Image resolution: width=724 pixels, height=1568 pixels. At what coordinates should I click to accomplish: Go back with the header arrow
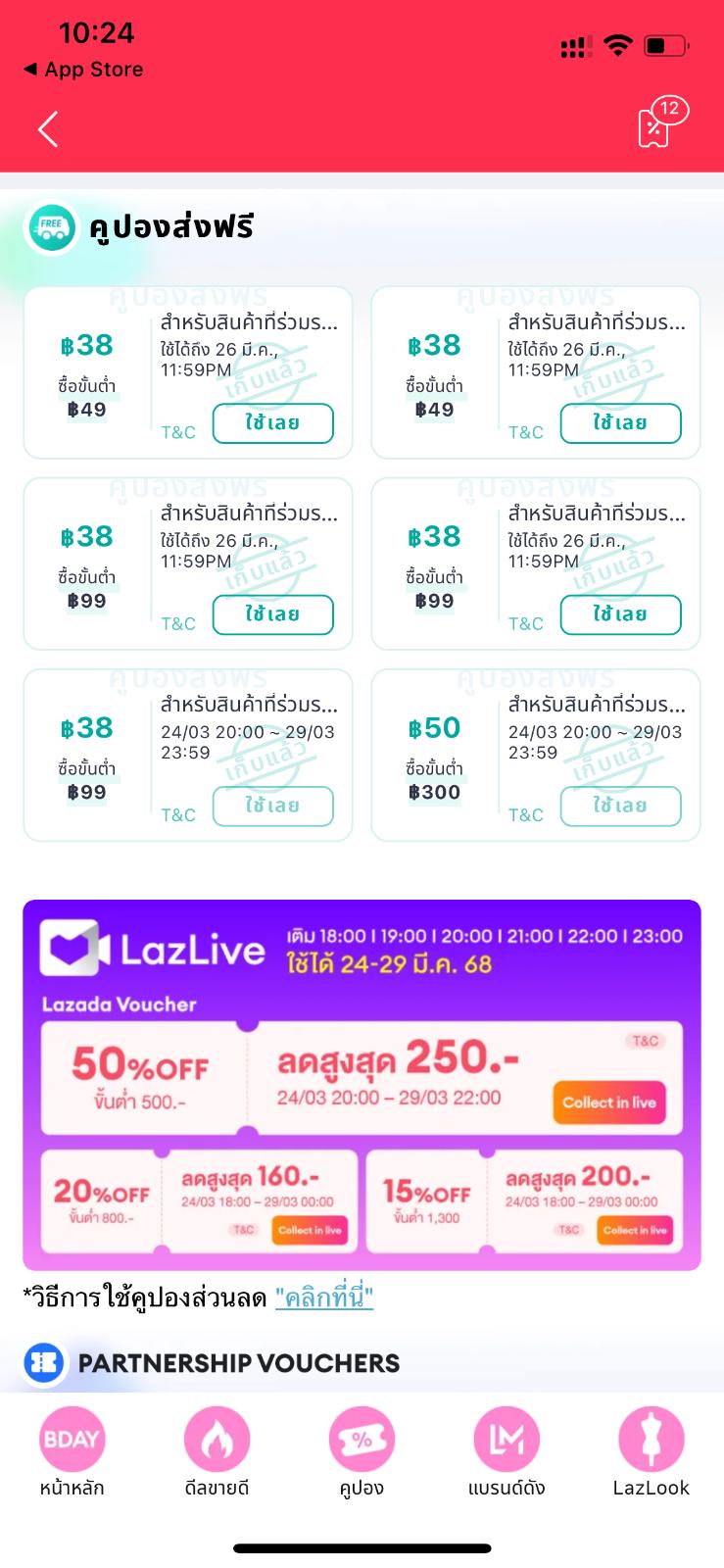click(48, 128)
